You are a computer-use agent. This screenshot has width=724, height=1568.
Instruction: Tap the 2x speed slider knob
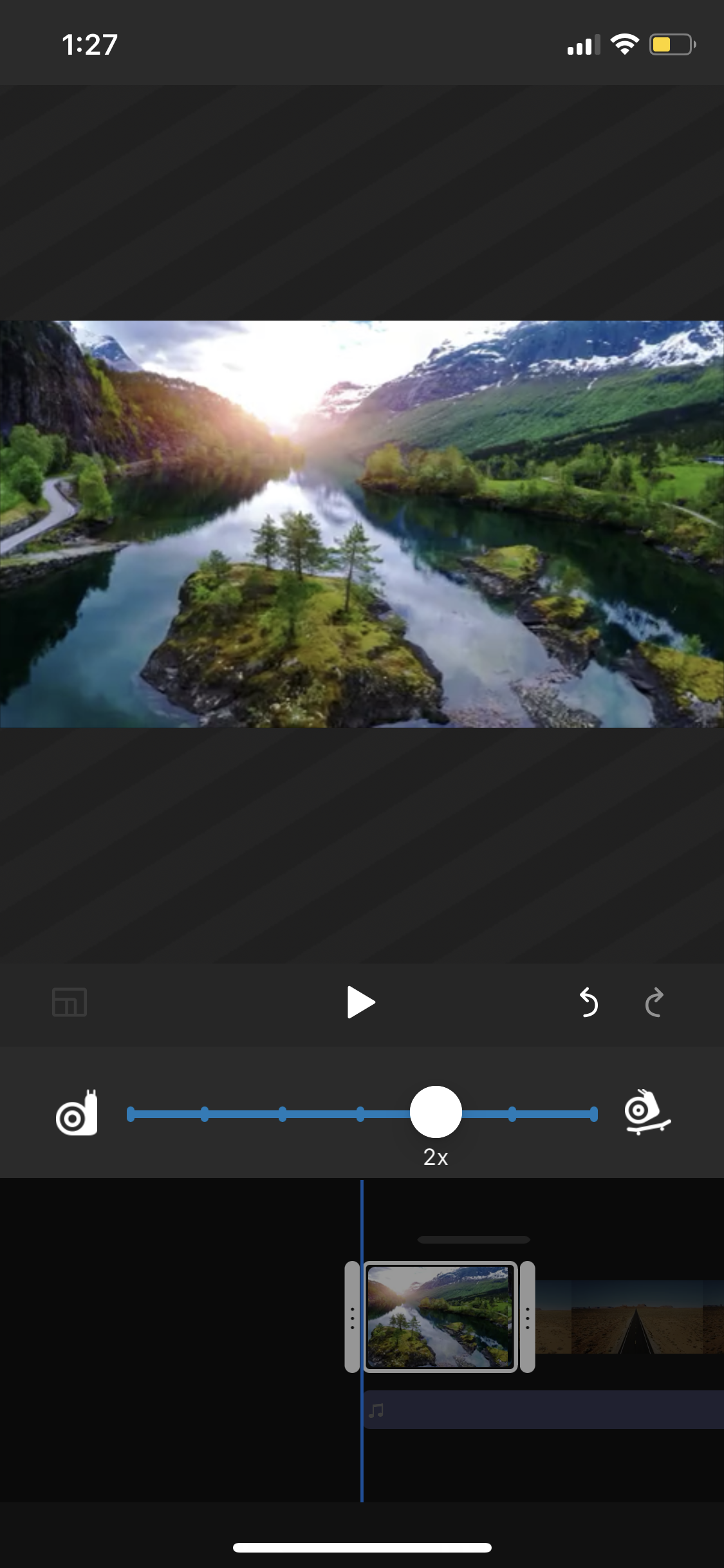click(436, 1113)
